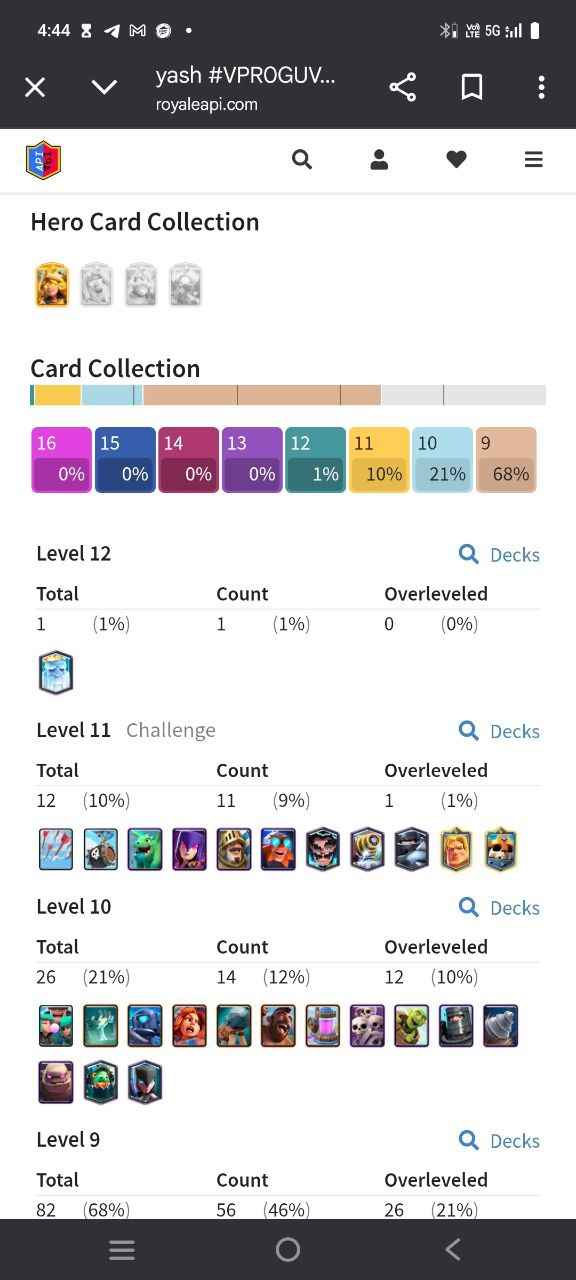Share this RoyaleAPI page

pos(402,87)
